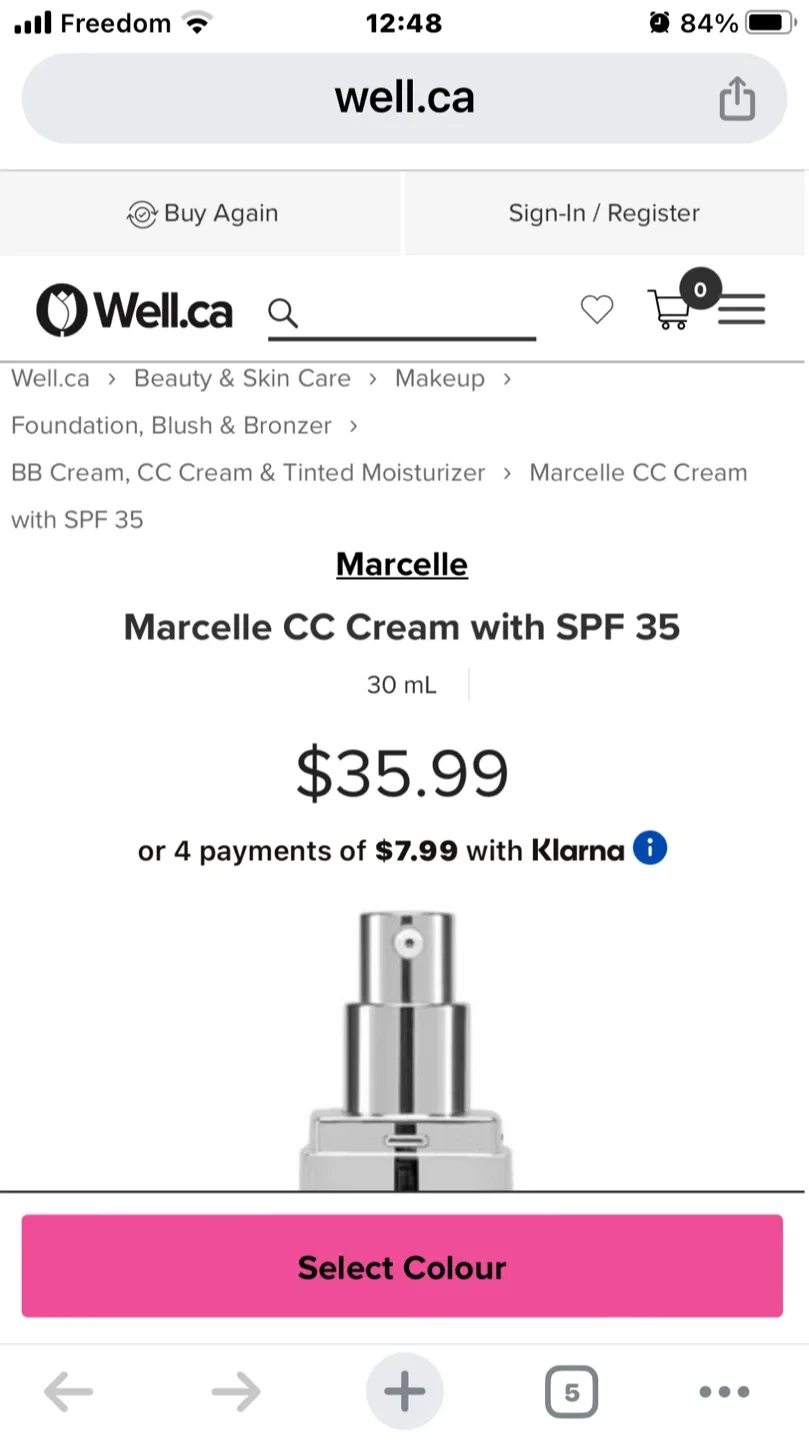Navigate back with the left arrow
Image resolution: width=809 pixels, height=1440 pixels.
[67, 1390]
